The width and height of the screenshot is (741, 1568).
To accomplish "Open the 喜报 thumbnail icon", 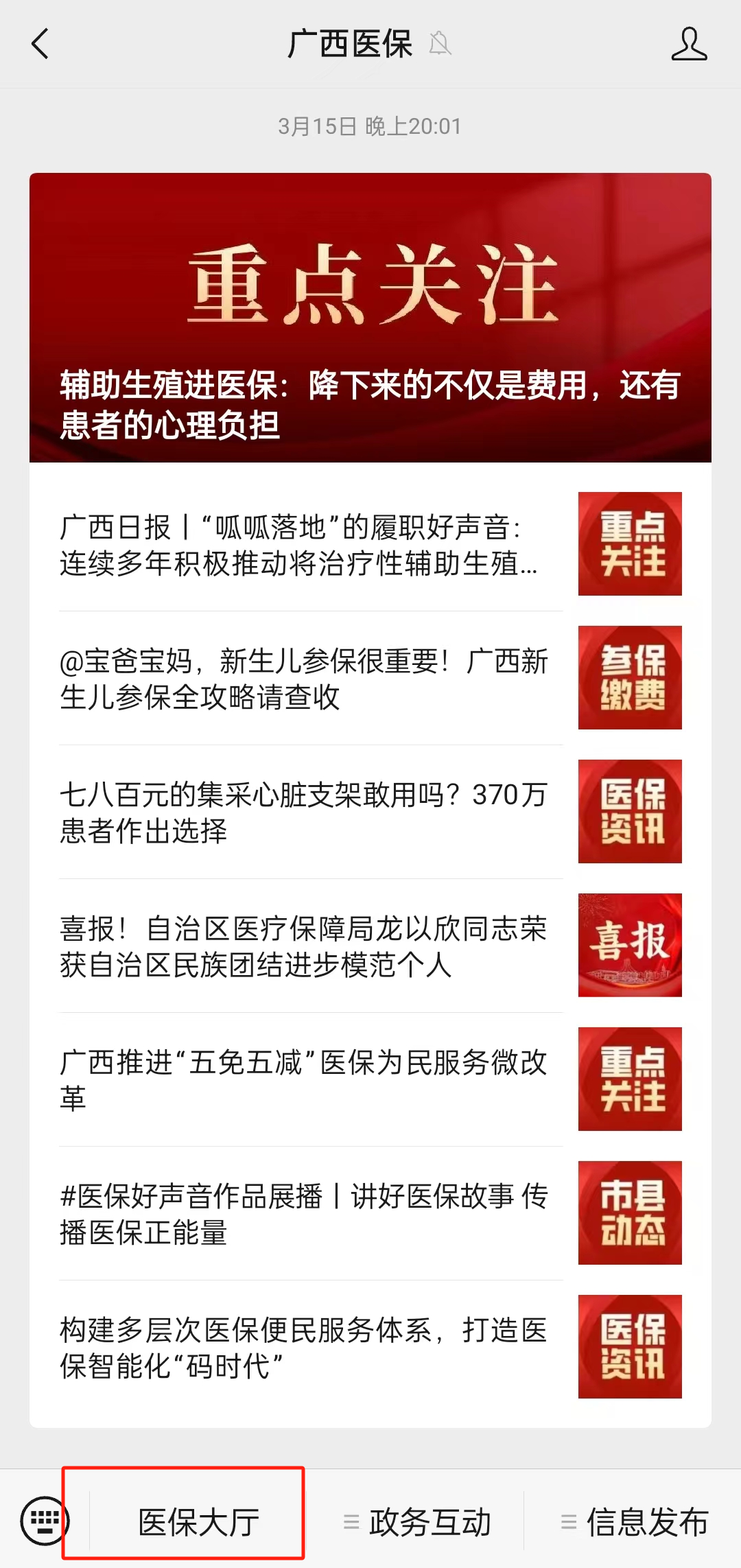I will tap(629, 945).
